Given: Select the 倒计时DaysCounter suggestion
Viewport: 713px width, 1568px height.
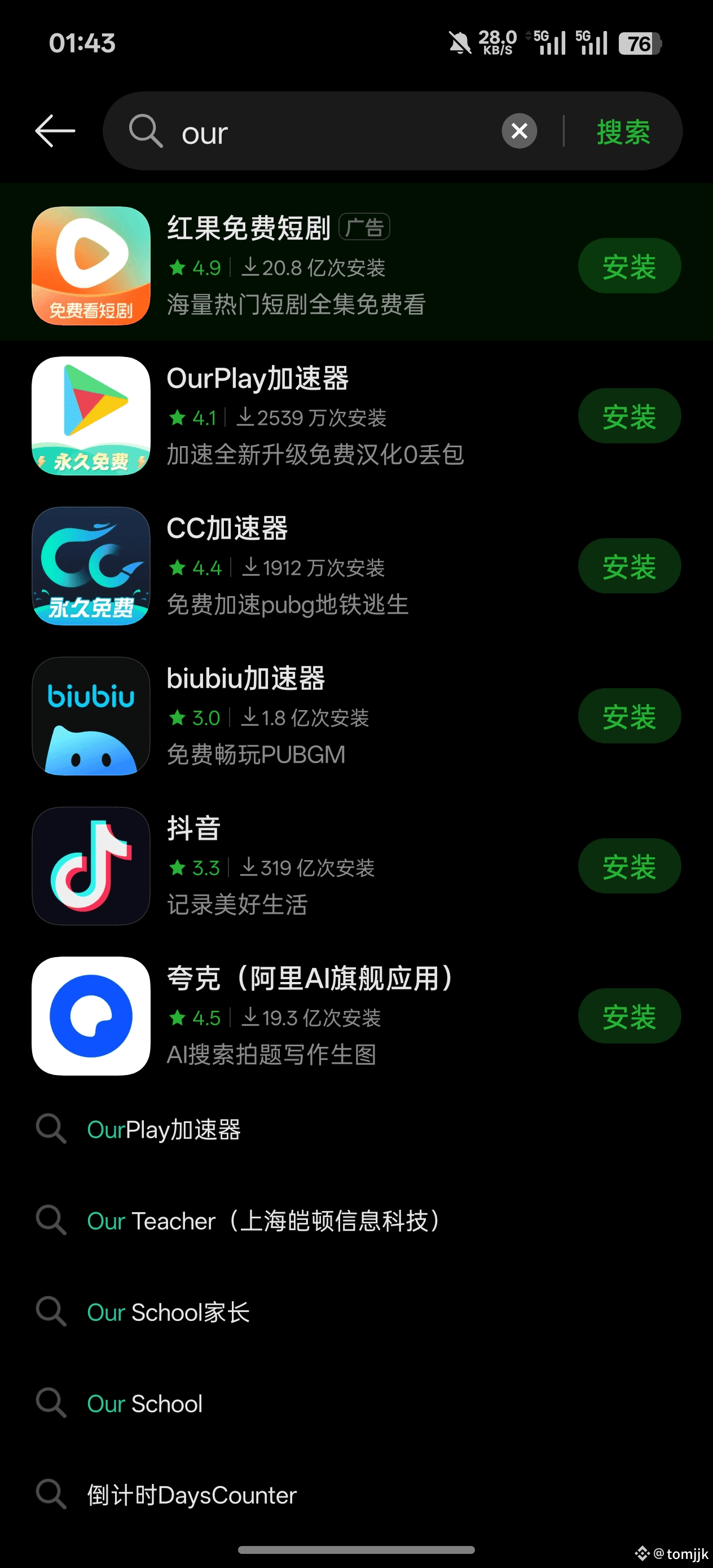Looking at the screenshot, I should pos(192,1495).
